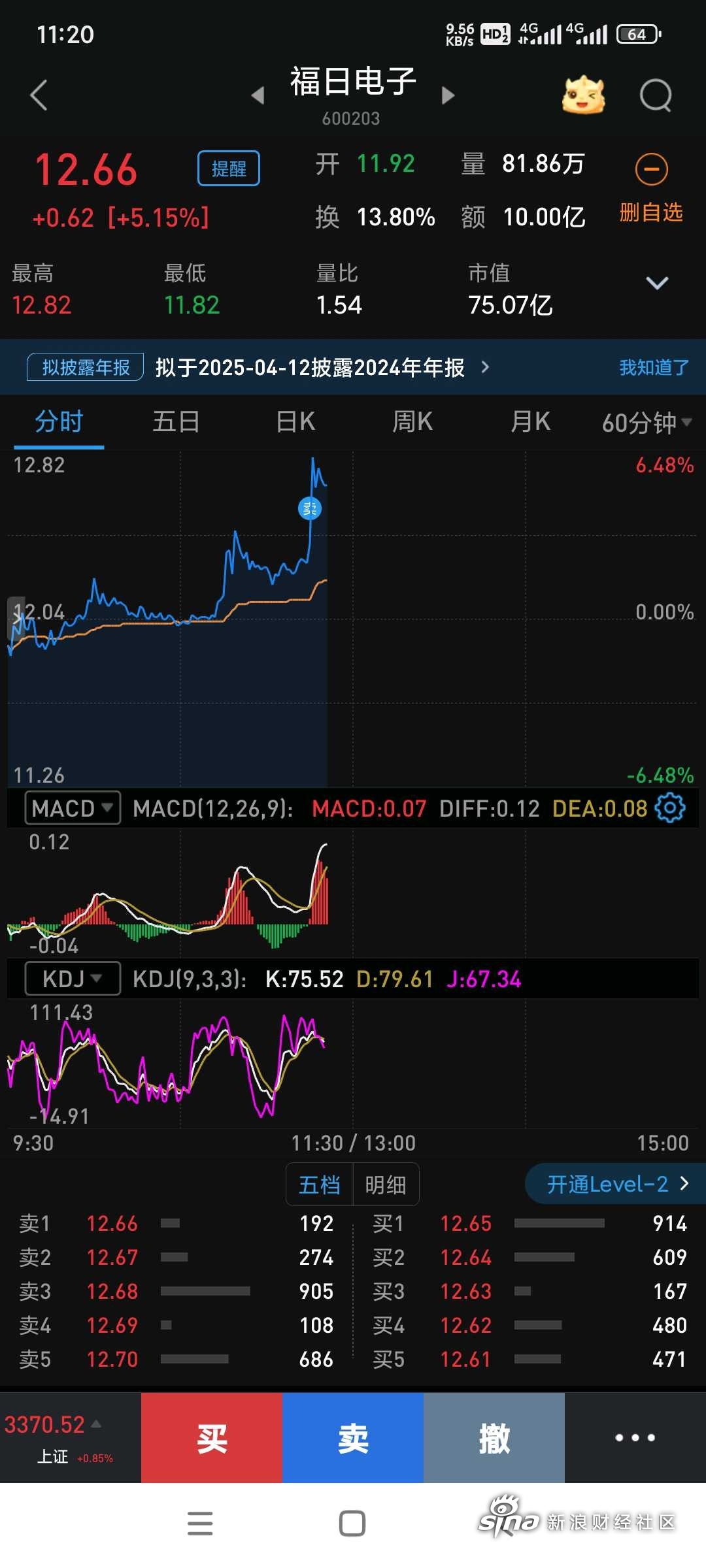Viewport: 706px width, 1568px height.
Task: Expand more quote details chevron
Action: pyautogui.click(x=656, y=283)
